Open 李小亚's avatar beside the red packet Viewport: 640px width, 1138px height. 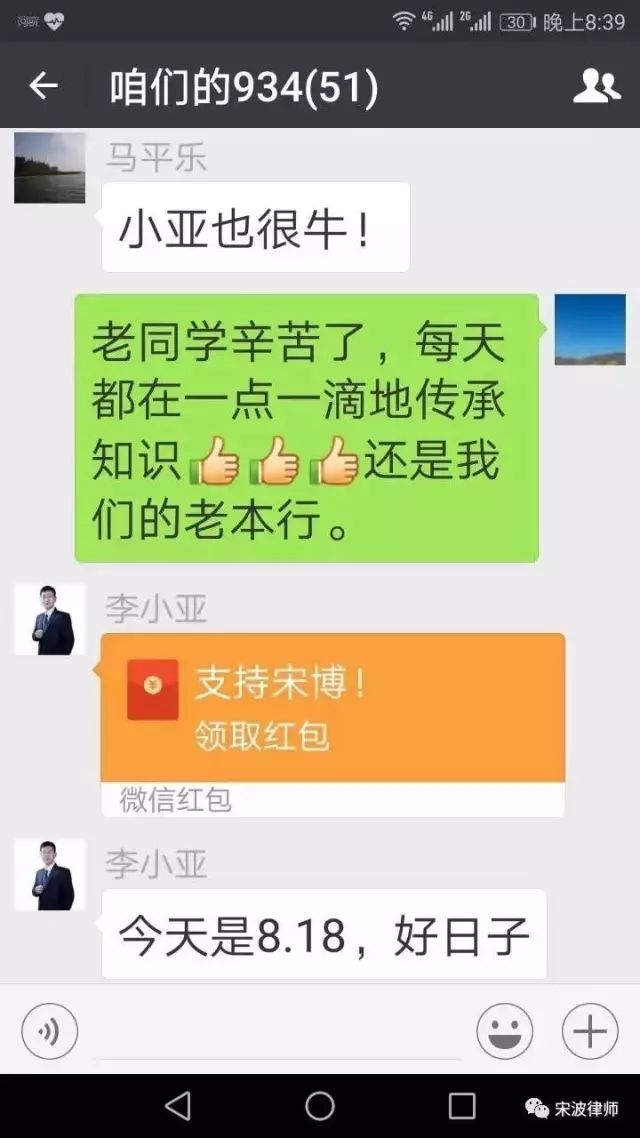tap(49, 620)
